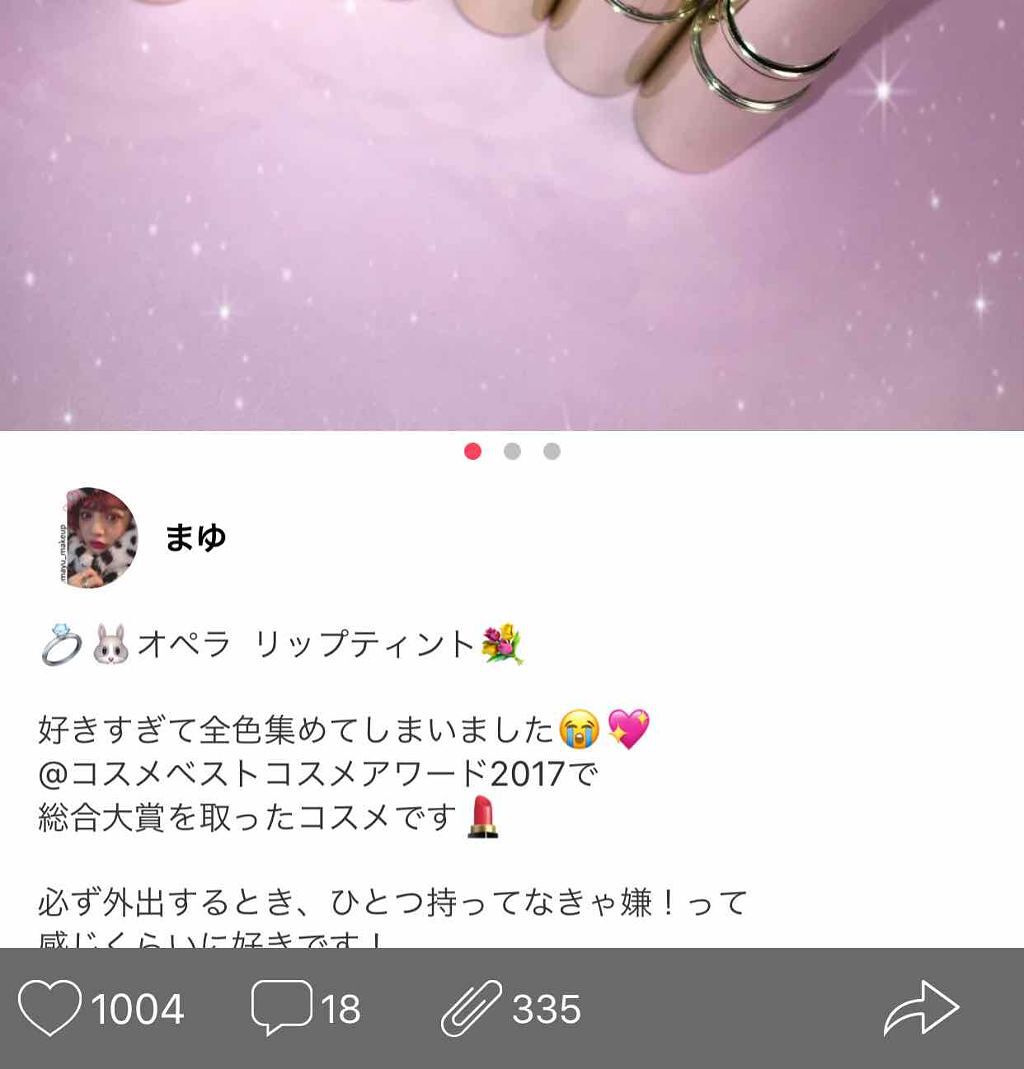This screenshot has width=1024, height=1069.
Task: Jump to the third image dot
Action: click(551, 451)
